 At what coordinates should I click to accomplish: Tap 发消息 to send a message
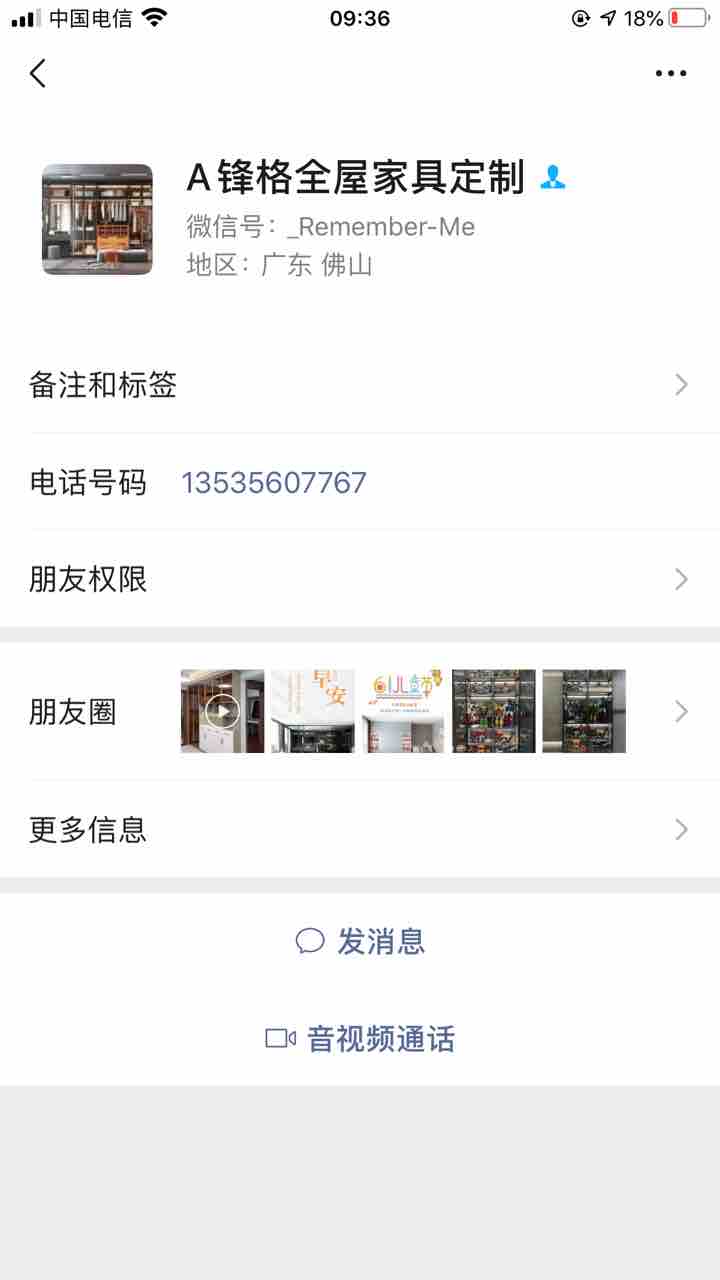tap(361, 941)
